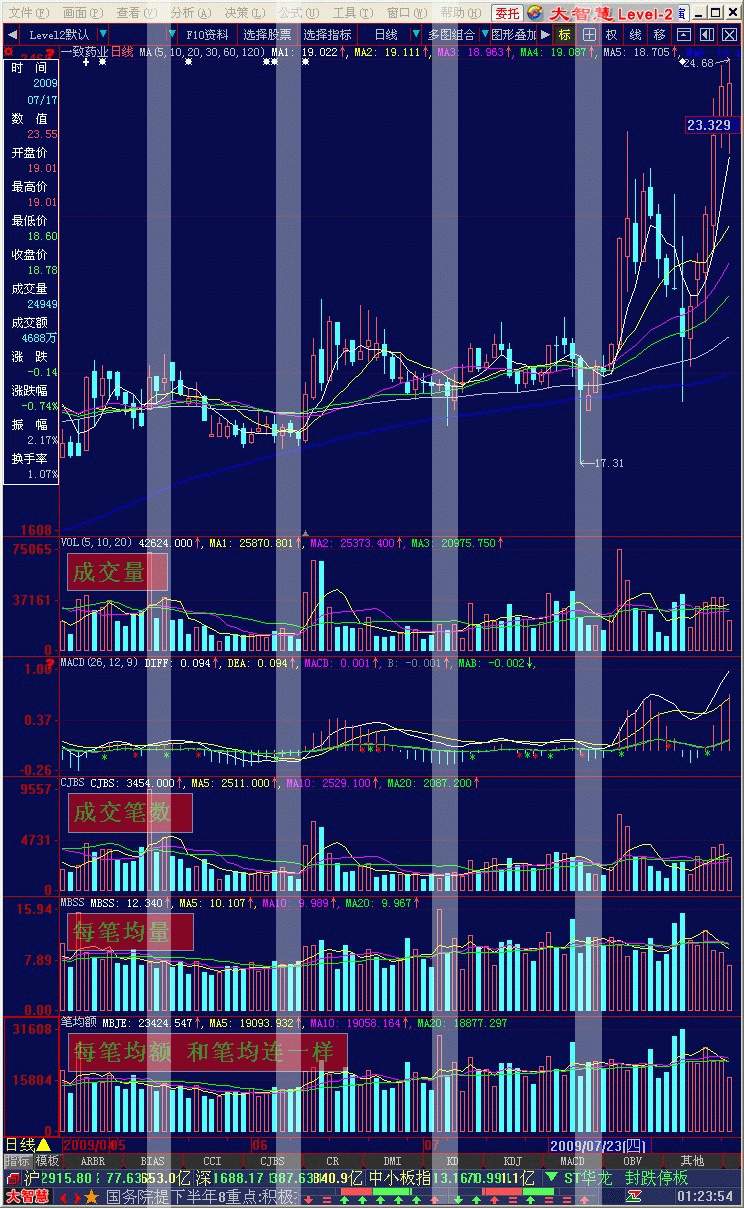Select the 线 drawing tool button
744x1208 pixels.
click(x=635, y=34)
